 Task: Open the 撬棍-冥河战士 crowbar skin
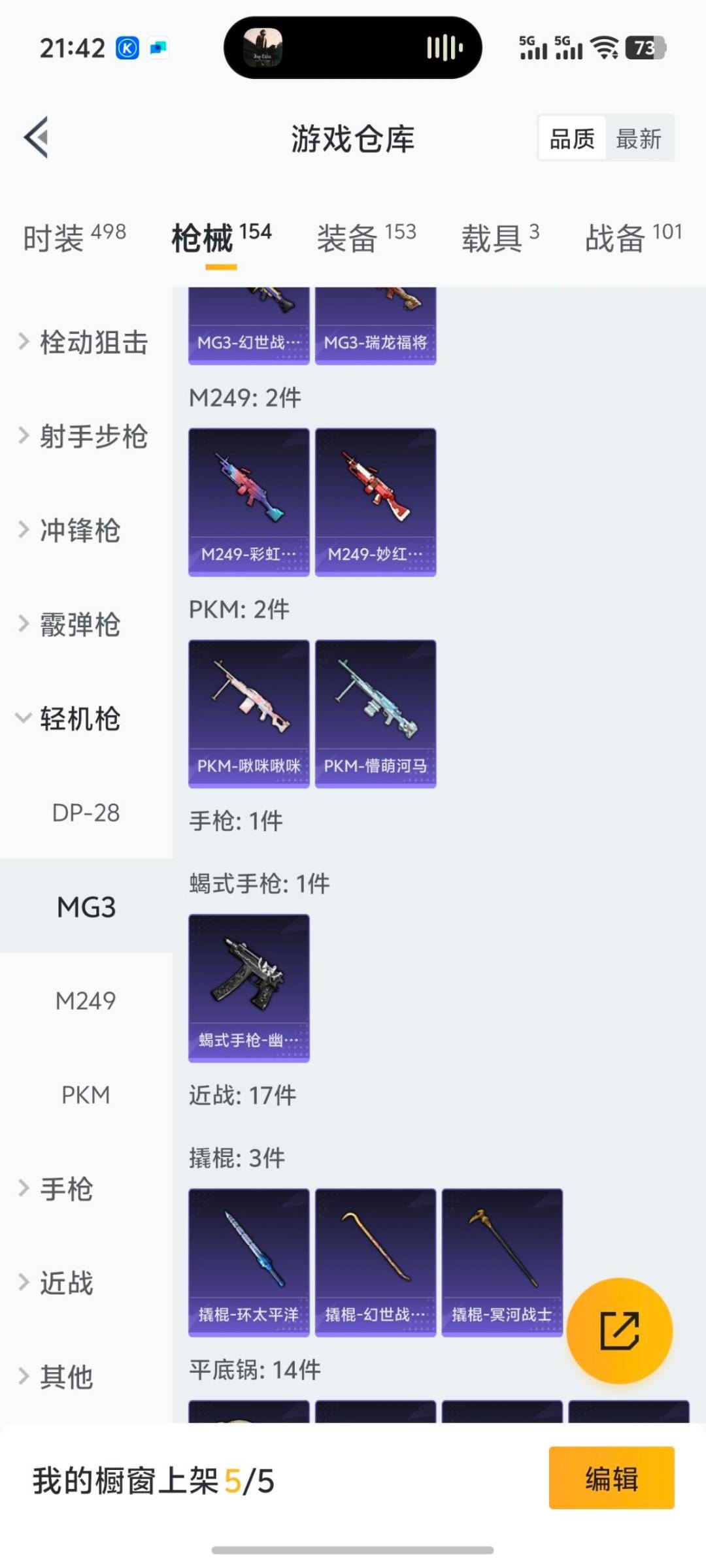(x=502, y=1261)
